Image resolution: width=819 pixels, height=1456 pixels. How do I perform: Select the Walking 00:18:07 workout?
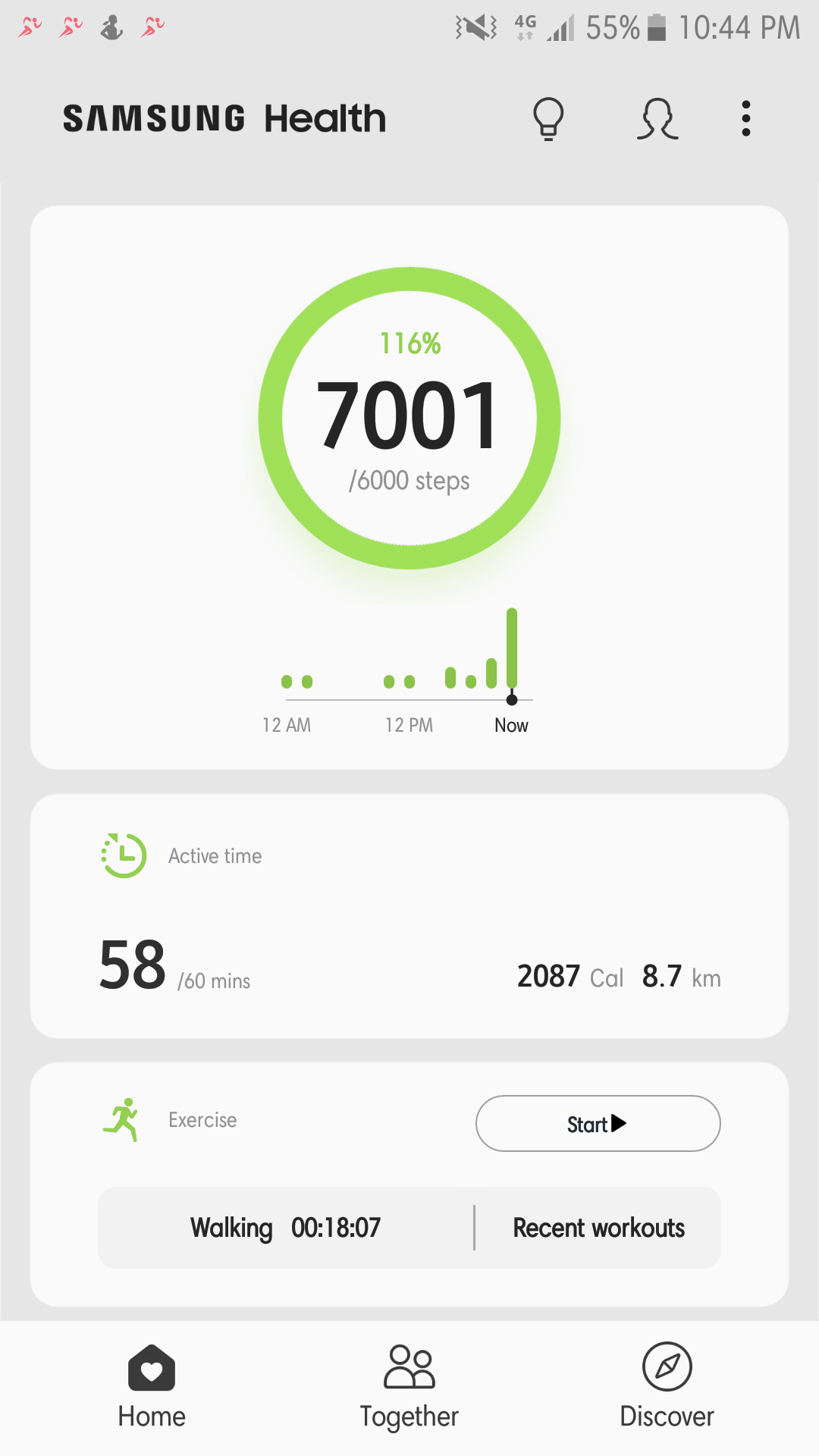tap(285, 1228)
